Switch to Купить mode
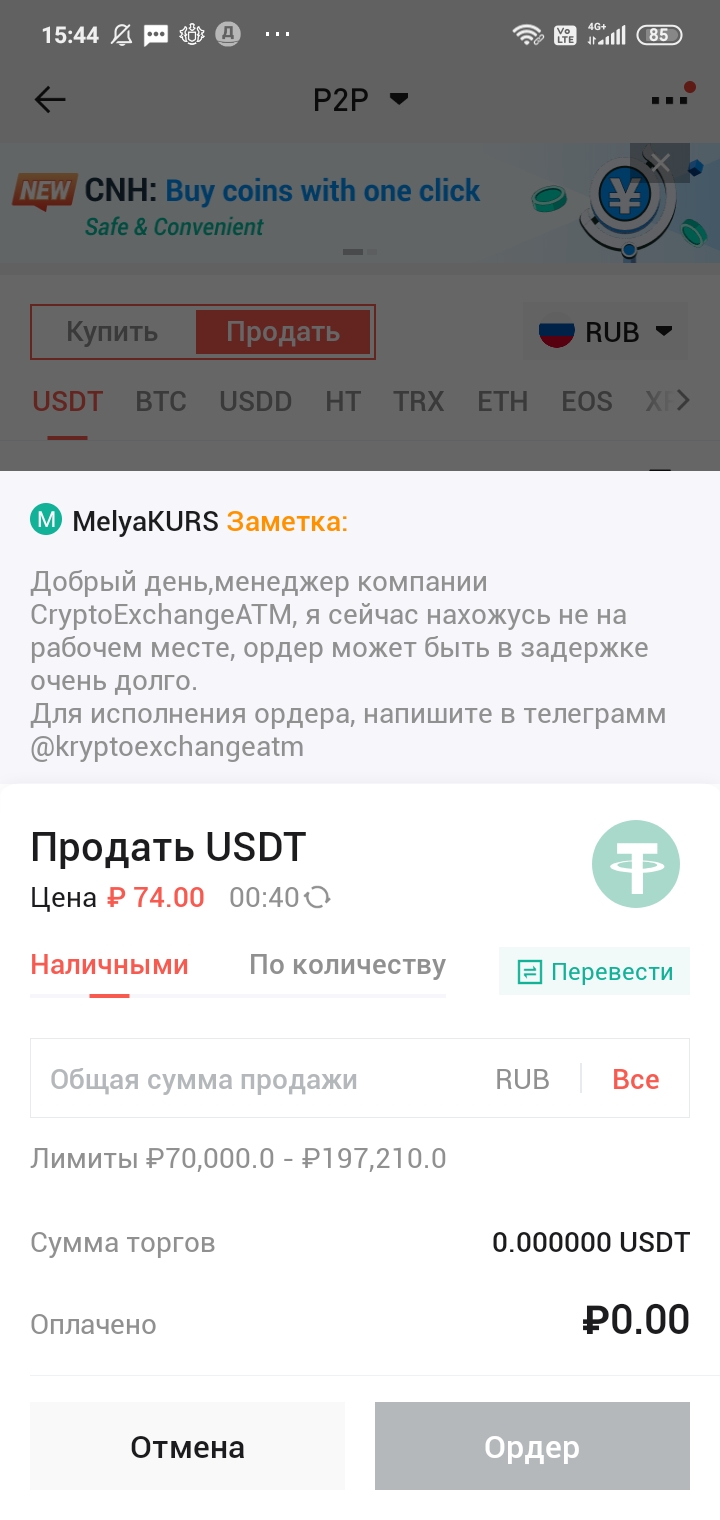Viewport: 720px width, 1520px height. (112, 332)
